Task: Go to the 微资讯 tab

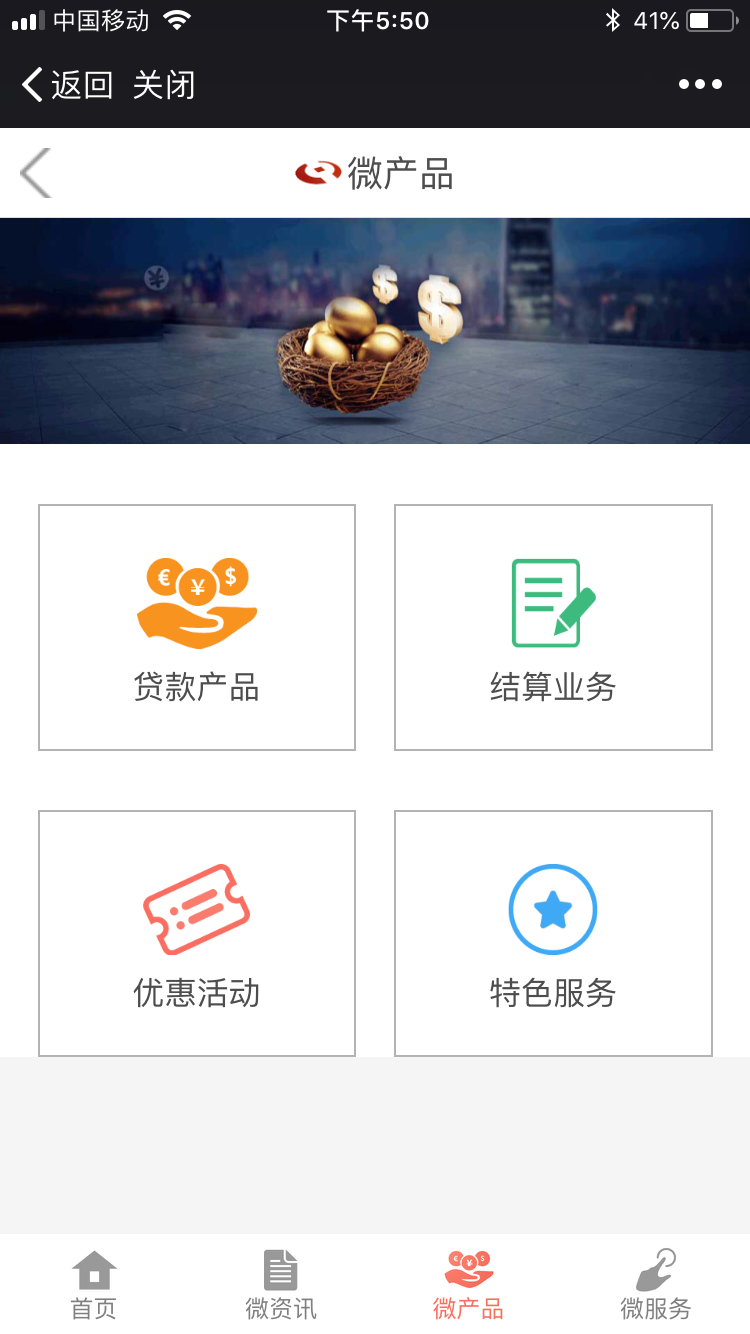Action: (281, 1284)
